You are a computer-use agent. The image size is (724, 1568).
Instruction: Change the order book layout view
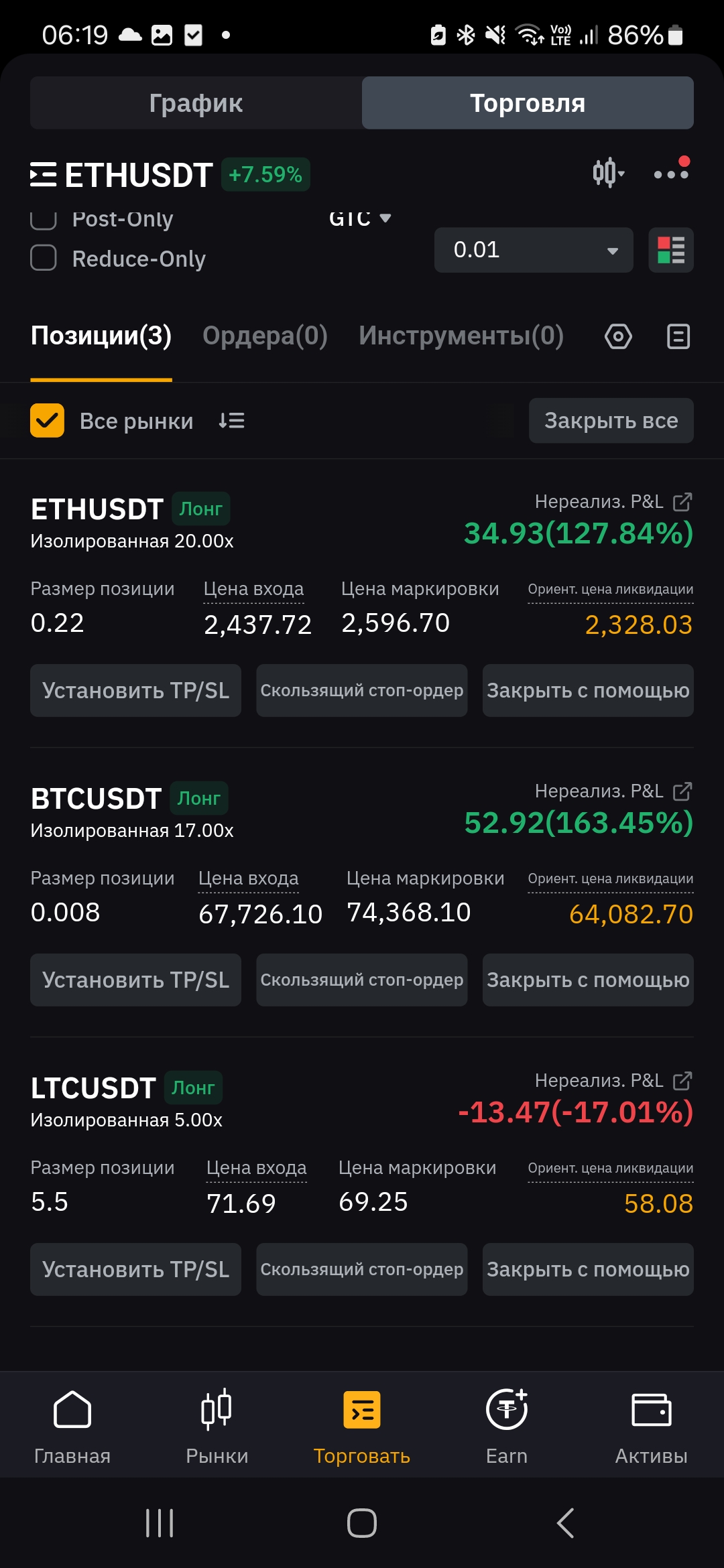pyautogui.click(x=671, y=250)
